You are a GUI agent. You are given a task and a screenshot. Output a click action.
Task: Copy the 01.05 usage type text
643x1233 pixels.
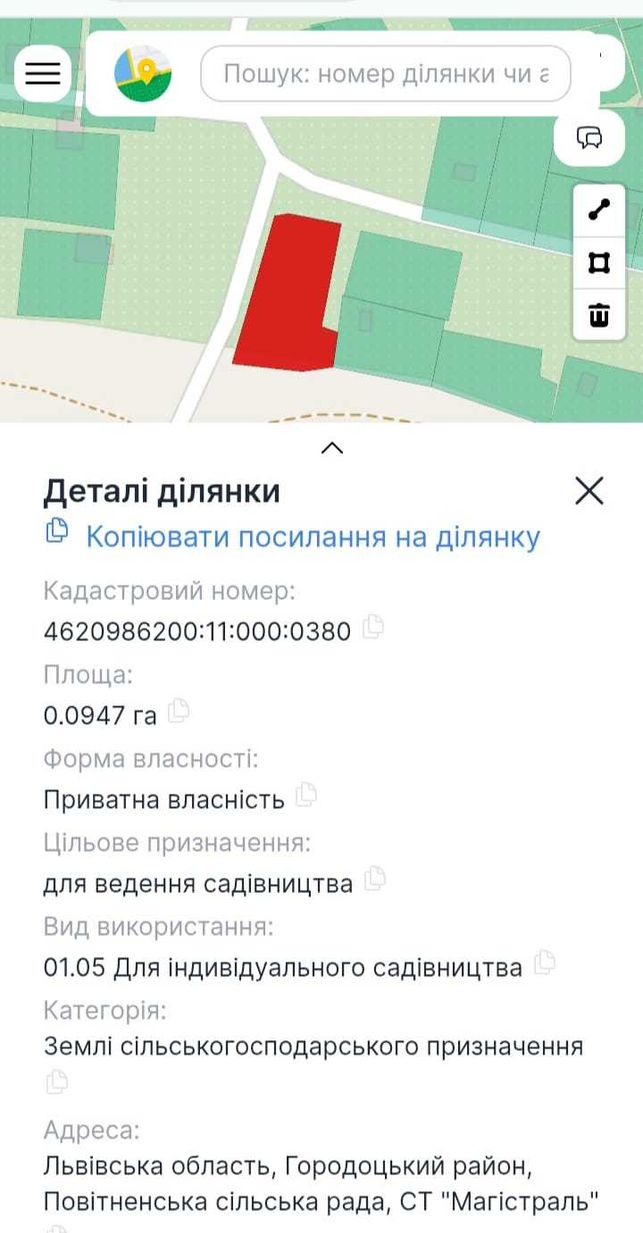(x=545, y=965)
